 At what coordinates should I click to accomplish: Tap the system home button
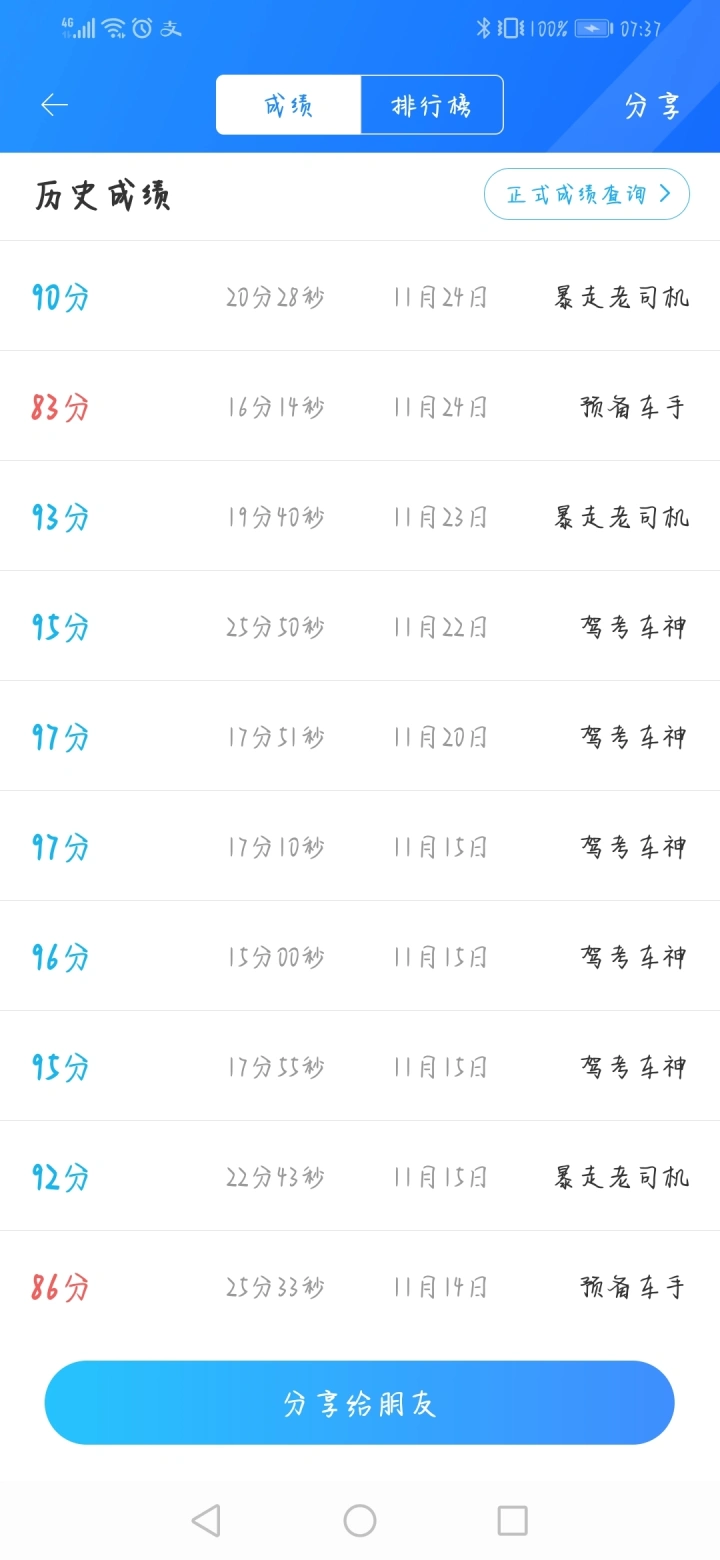pos(360,1521)
